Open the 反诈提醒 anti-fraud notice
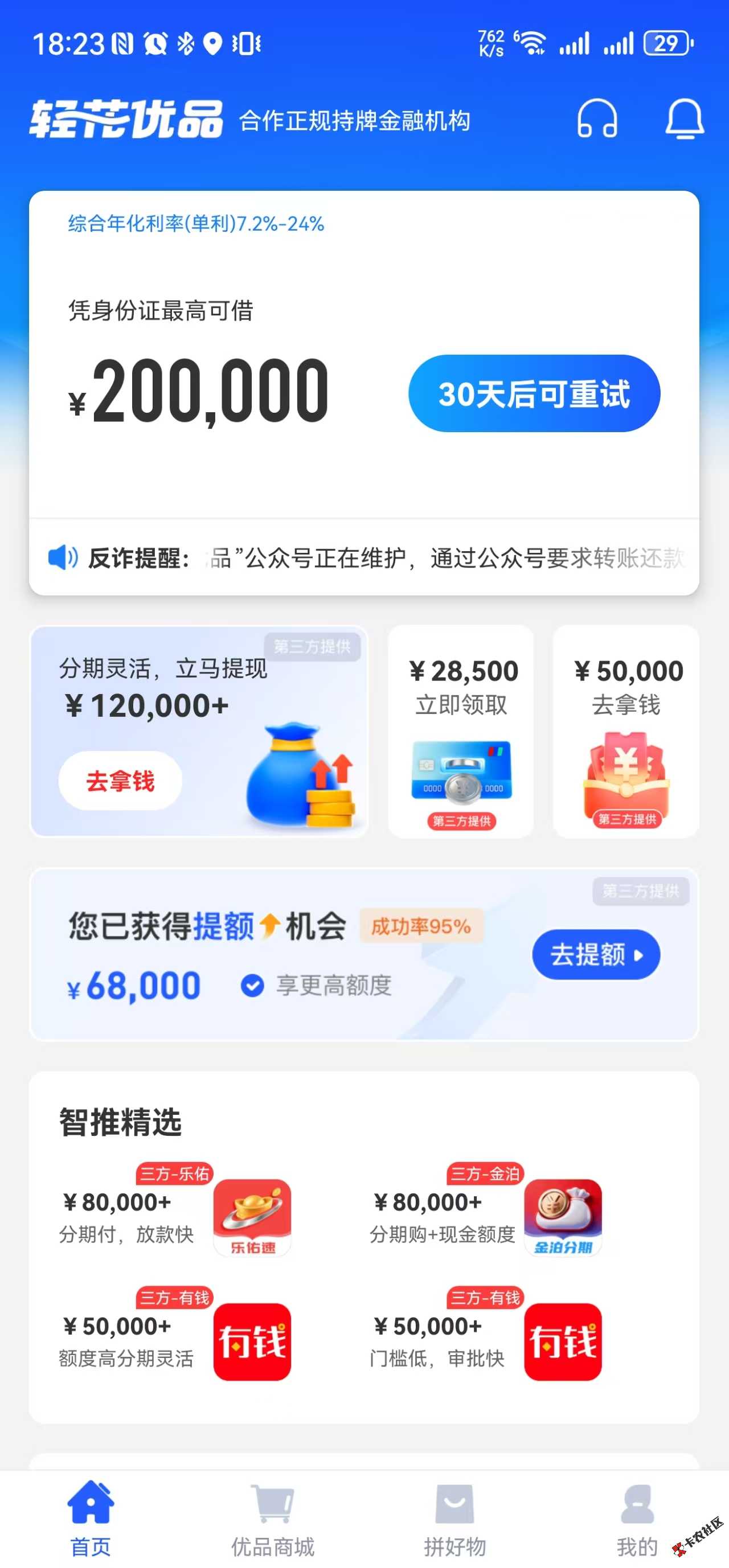The width and height of the screenshot is (729, 1568). [366, 557]
